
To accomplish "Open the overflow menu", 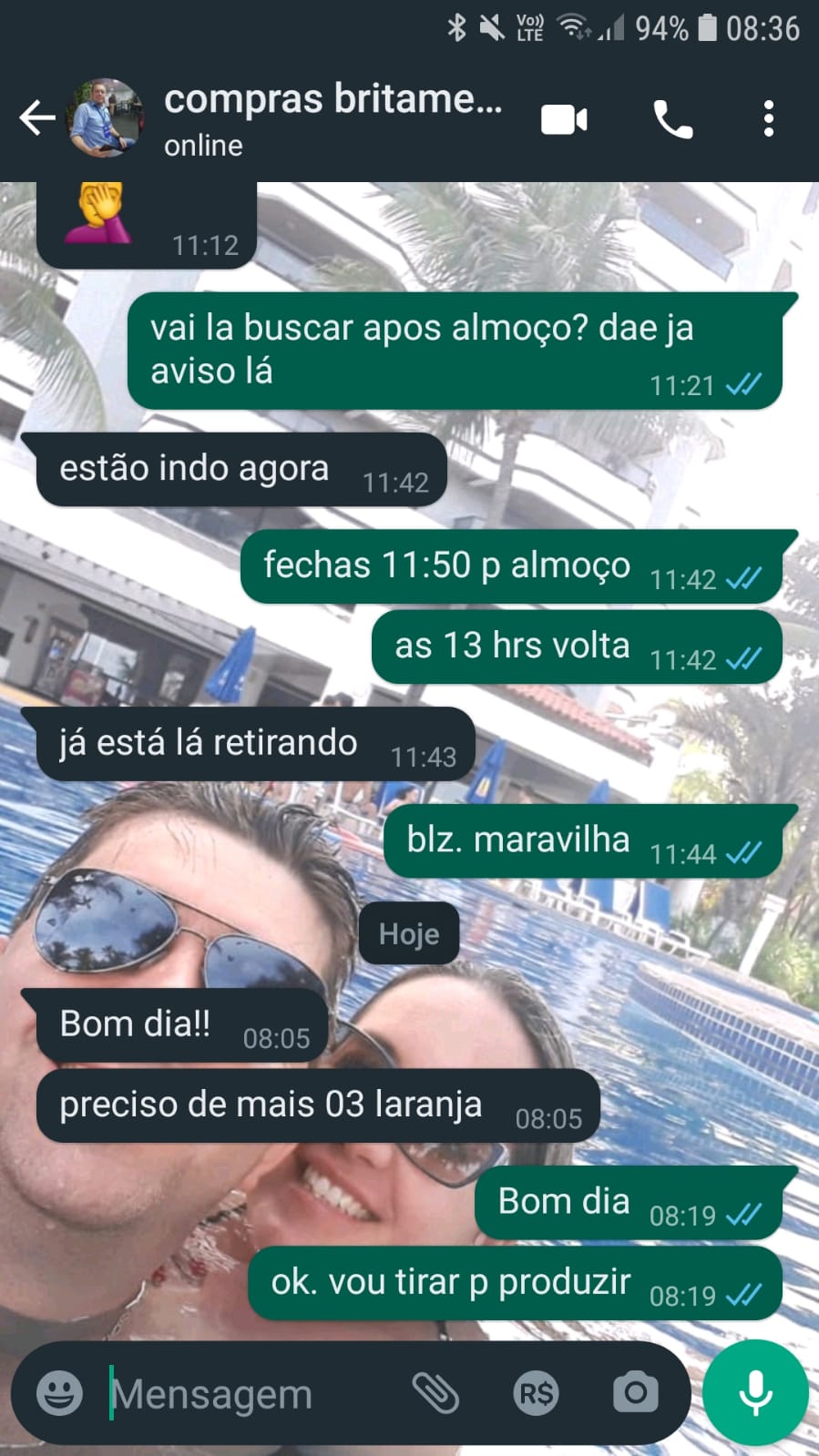I will [769, 119].
